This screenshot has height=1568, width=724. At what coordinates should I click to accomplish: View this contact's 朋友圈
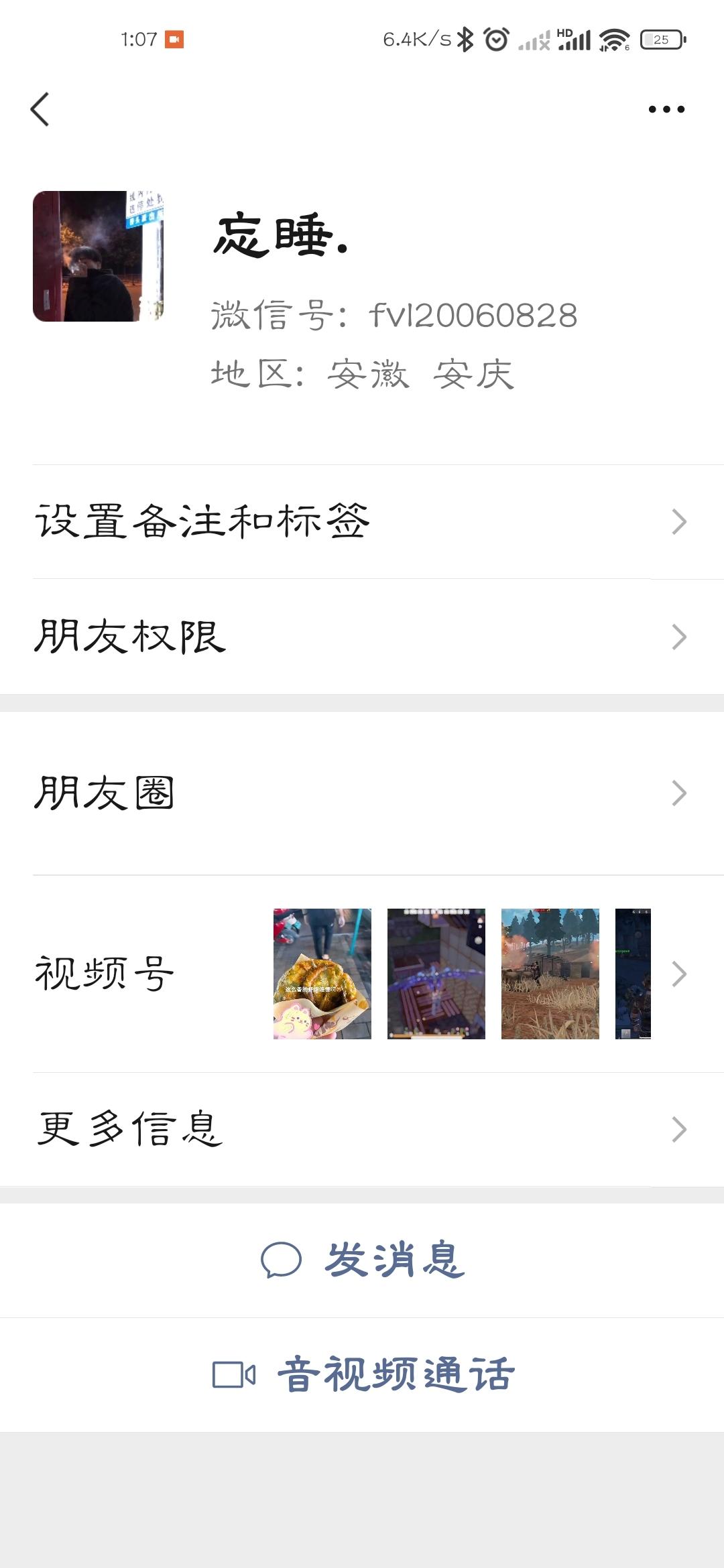[x=362, y=793]
